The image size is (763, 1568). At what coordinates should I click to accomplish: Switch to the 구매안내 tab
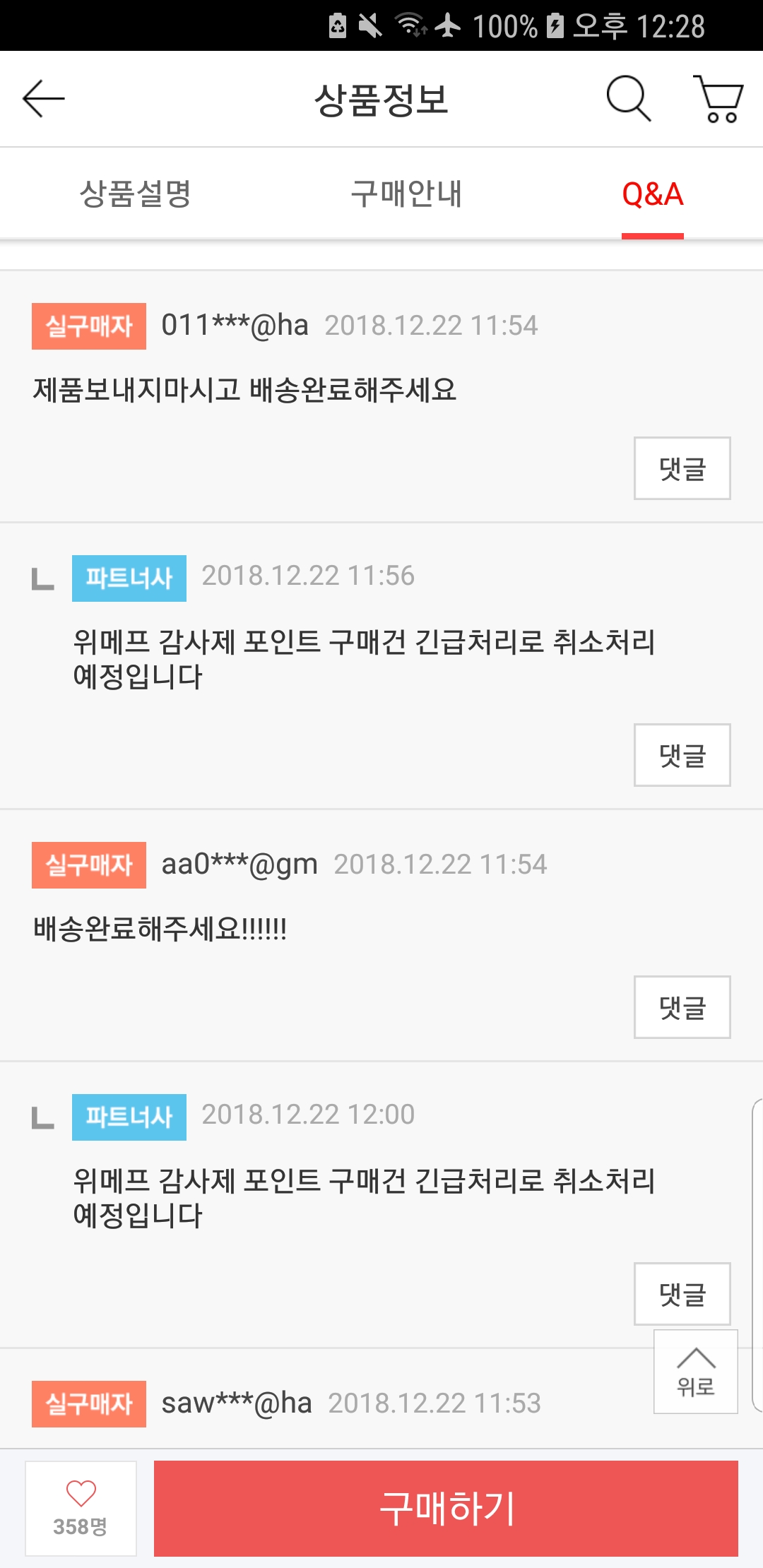pyautogui.click(x=407, y=194)
